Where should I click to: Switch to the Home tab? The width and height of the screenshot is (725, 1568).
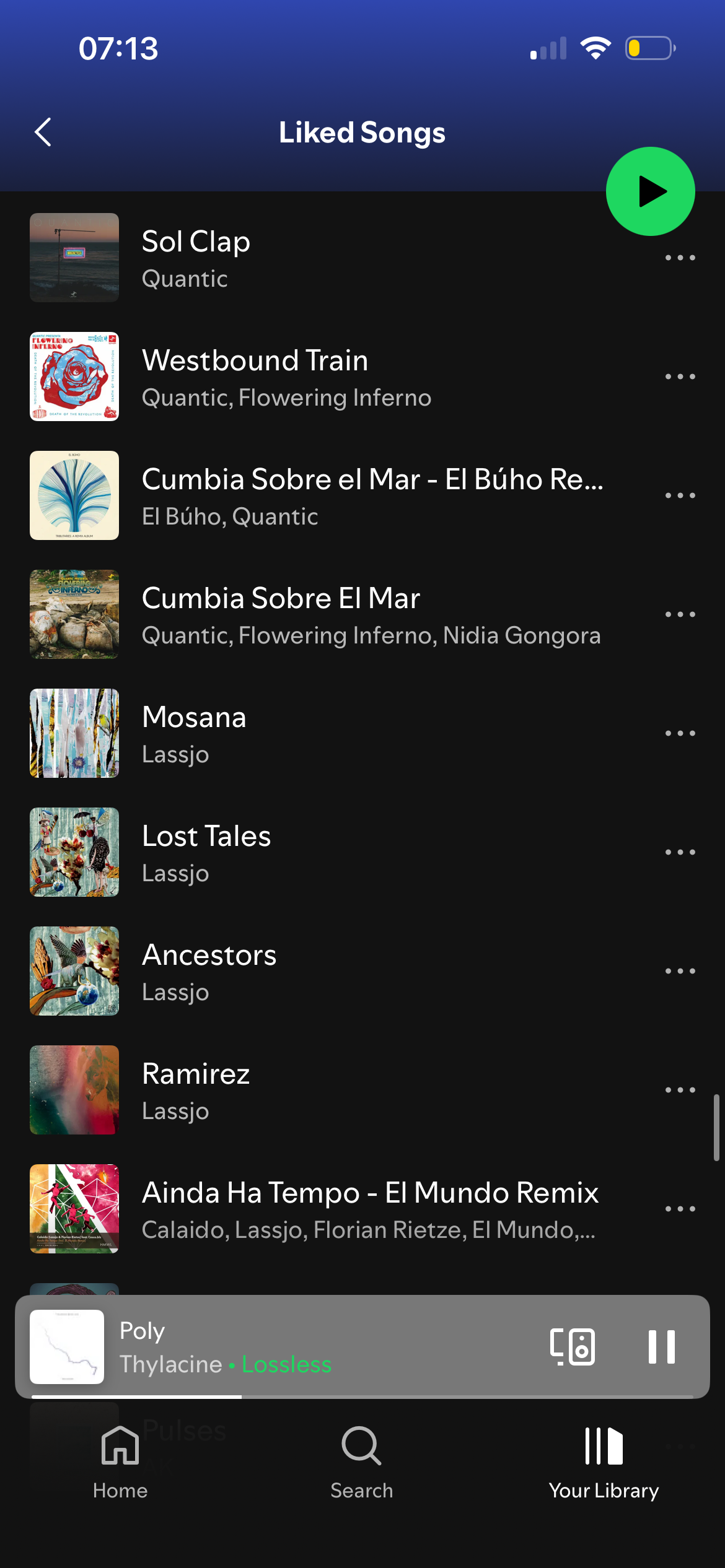120,1461
